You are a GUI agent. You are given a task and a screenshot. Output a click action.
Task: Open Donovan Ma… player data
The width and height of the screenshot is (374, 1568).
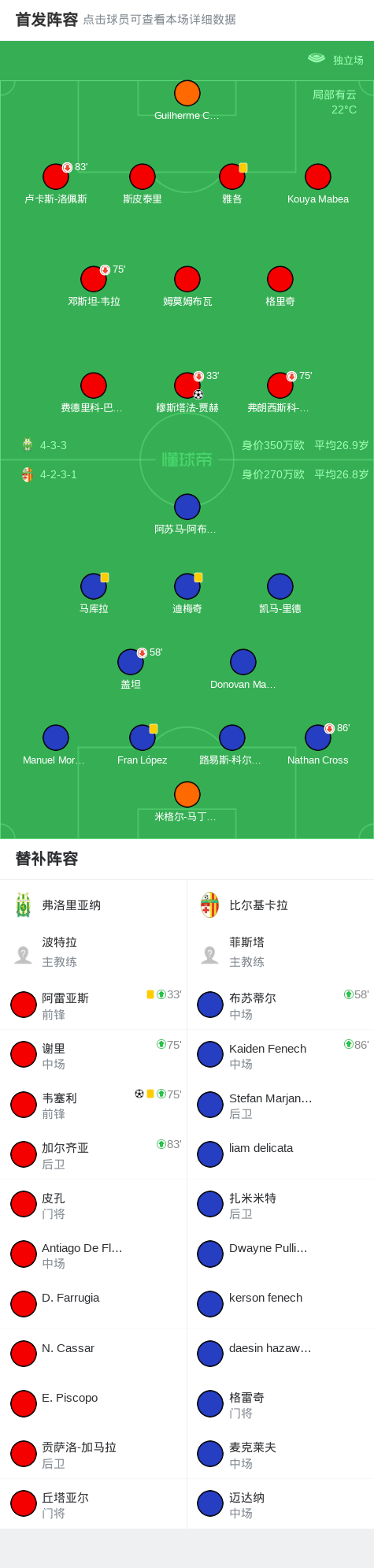(x=243, y=669)
